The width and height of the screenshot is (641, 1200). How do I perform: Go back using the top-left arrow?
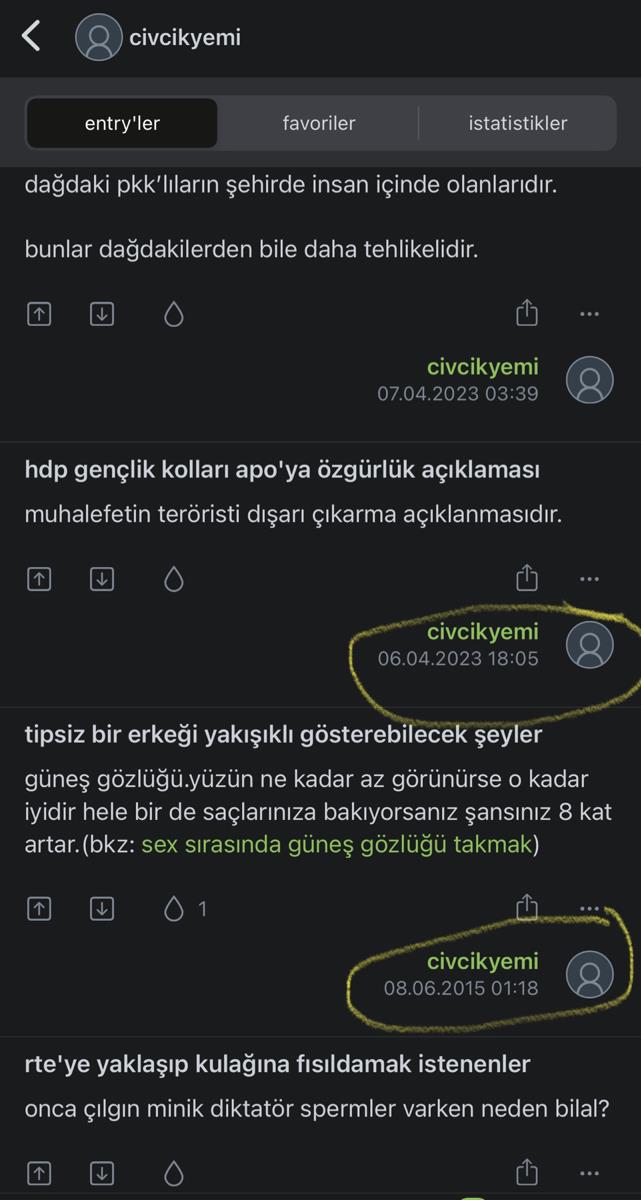tap(32, 38)
